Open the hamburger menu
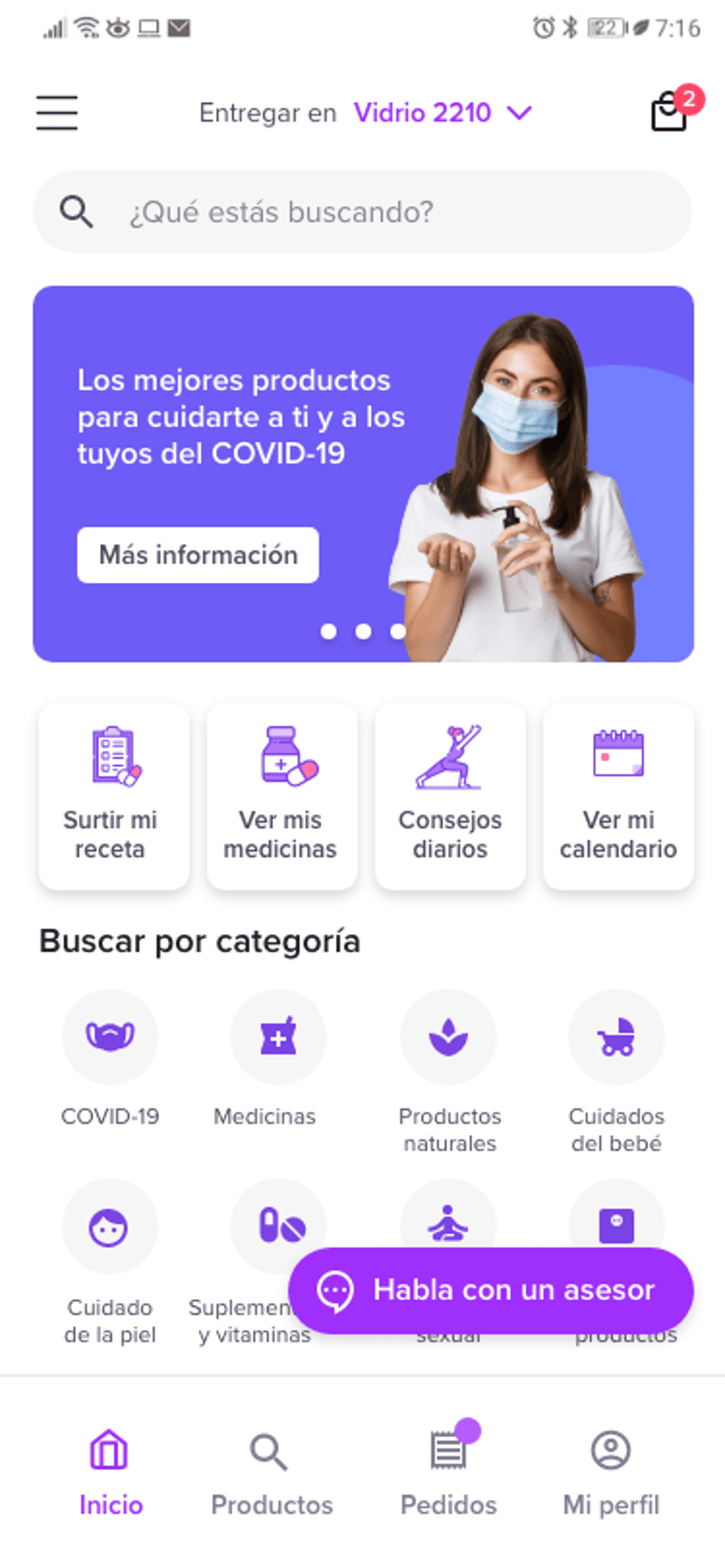725x1568 pixels. pos(57,112)
